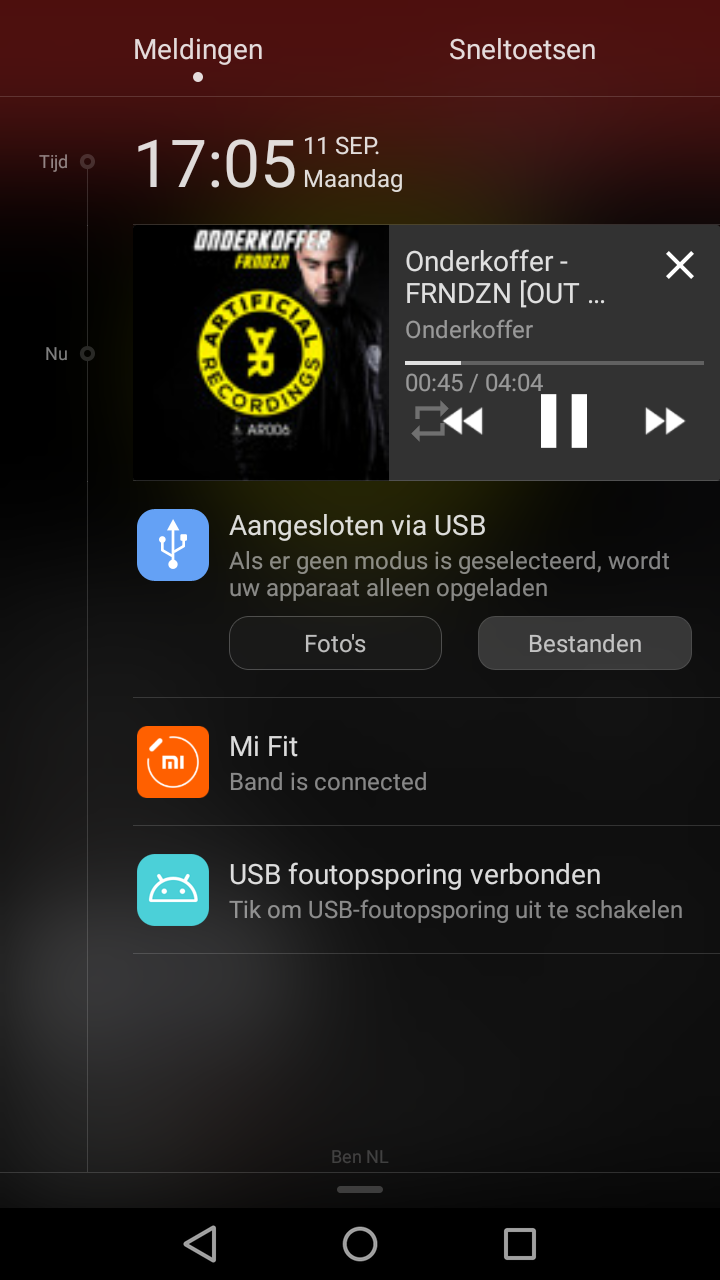Switch to the Sneltoetsen tab
The height and width of the screenshot is (1280, 720).
pos(522,50)
